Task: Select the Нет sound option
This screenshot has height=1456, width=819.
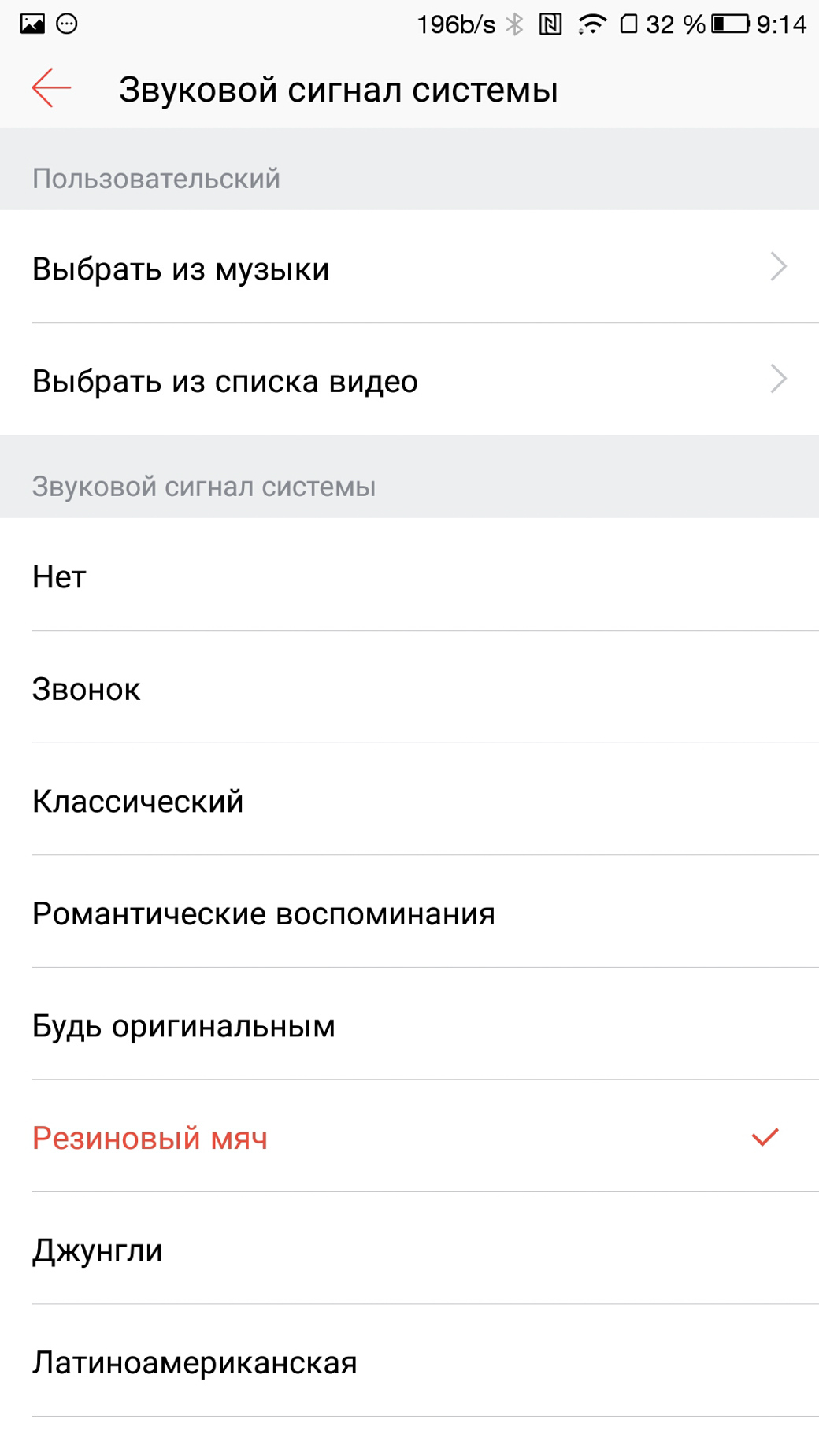Action: pyautogui.click(x=409, y=574)
